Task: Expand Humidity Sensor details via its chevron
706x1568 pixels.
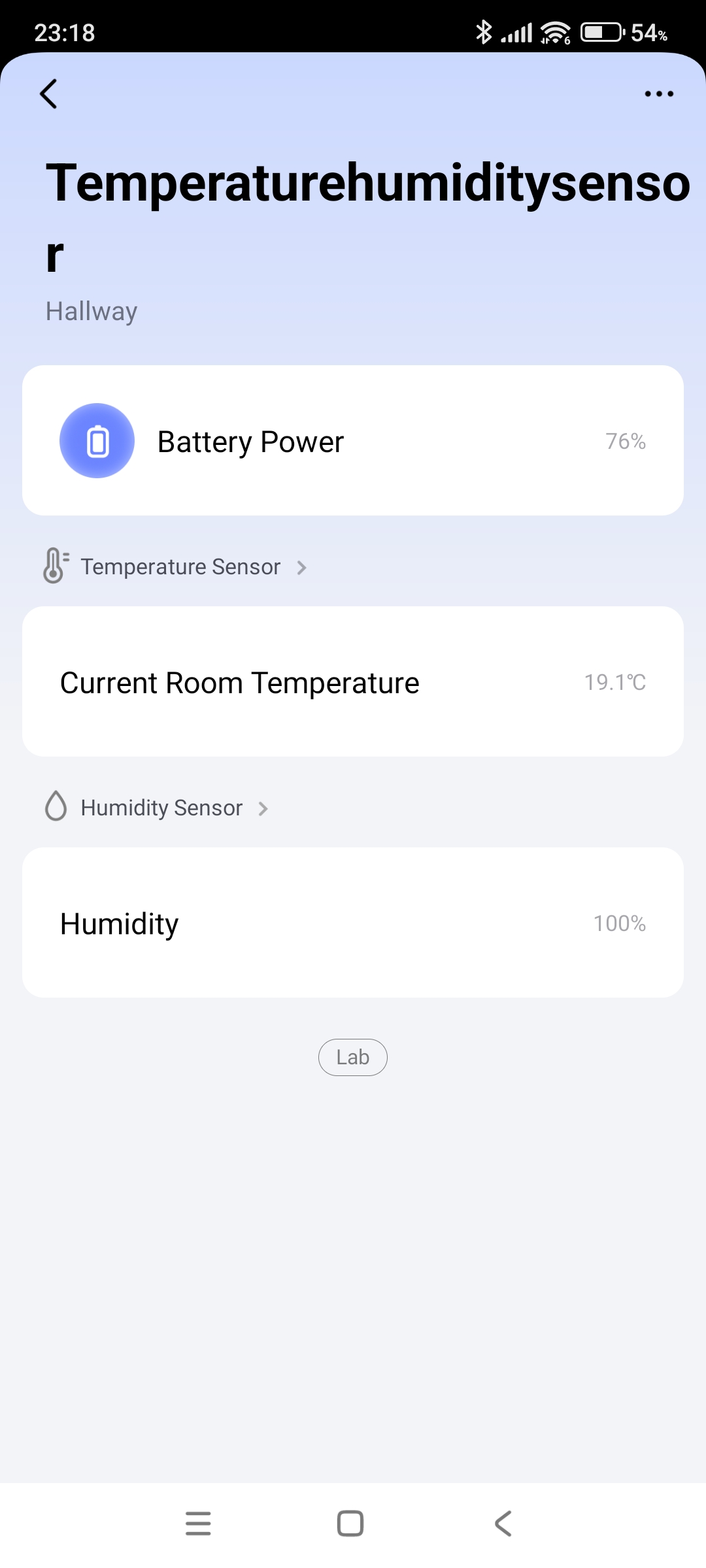Action: (x=263, y=808)
